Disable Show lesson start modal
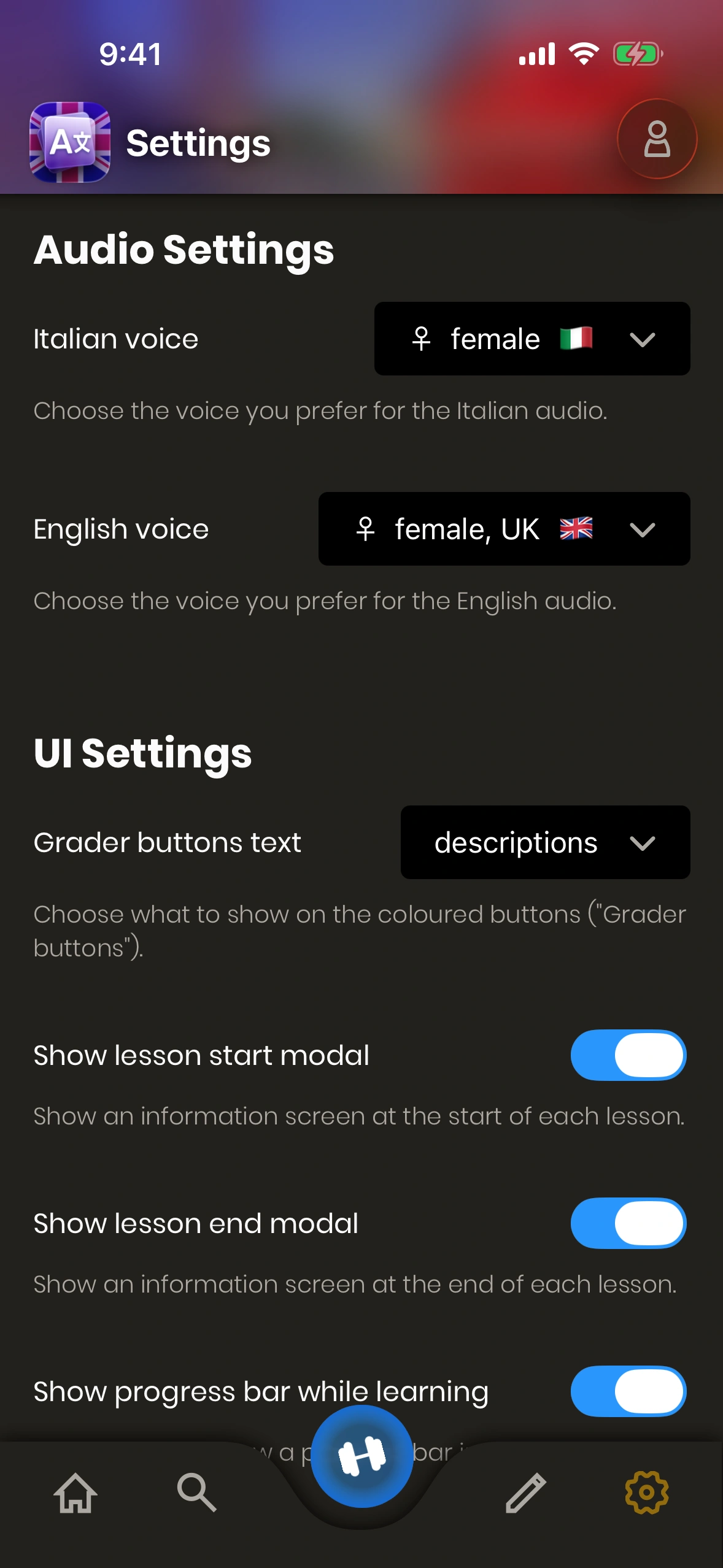The height and width of the screenshot is (1568, 723). point(628,1055)
